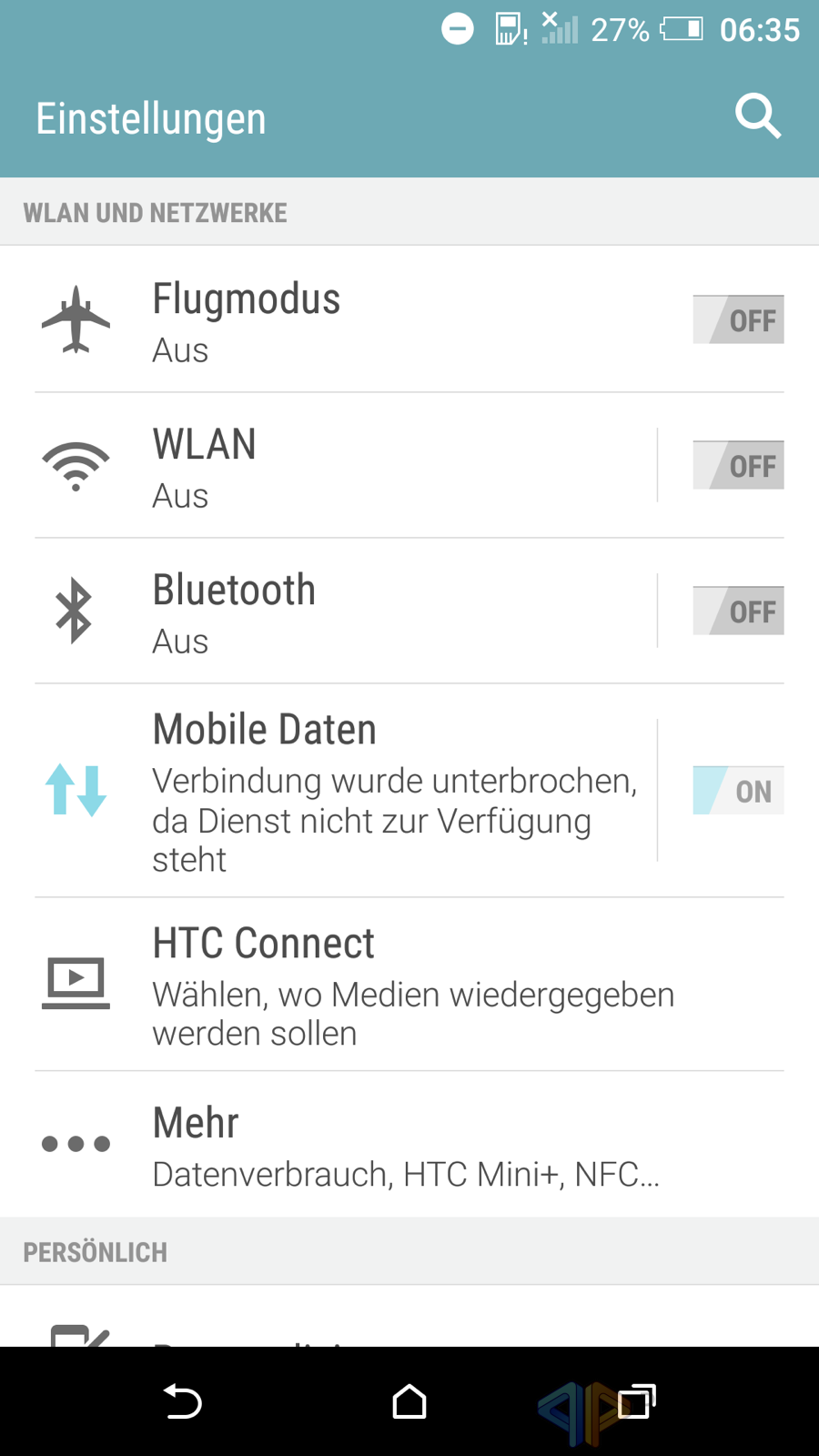Go to the home screen
This screenshot has height=1456, width=819.
[x=409, y=1401]
